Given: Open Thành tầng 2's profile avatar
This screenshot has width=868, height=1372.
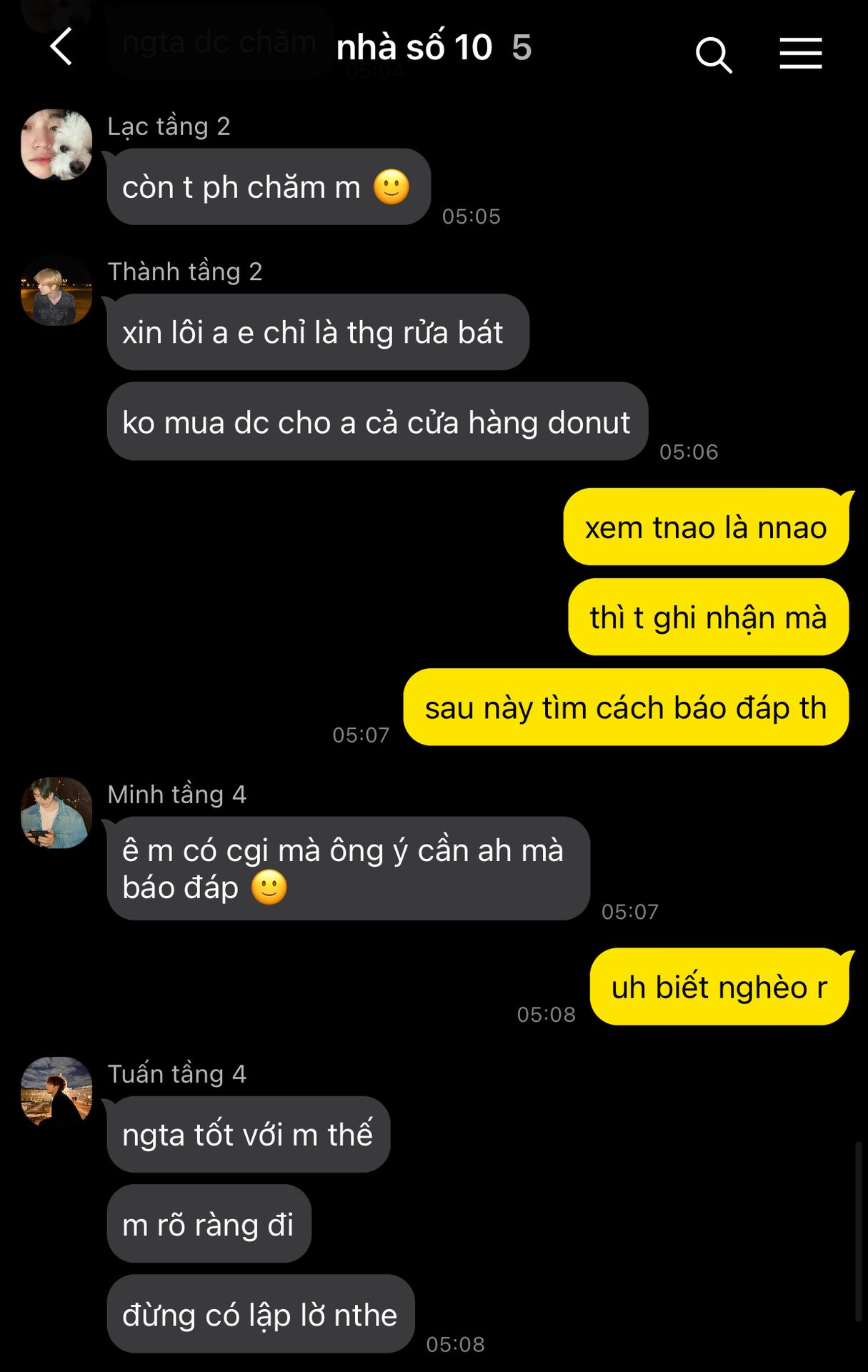Looking at the screenshot, I should pyautogui.click(x=56, y=290).
